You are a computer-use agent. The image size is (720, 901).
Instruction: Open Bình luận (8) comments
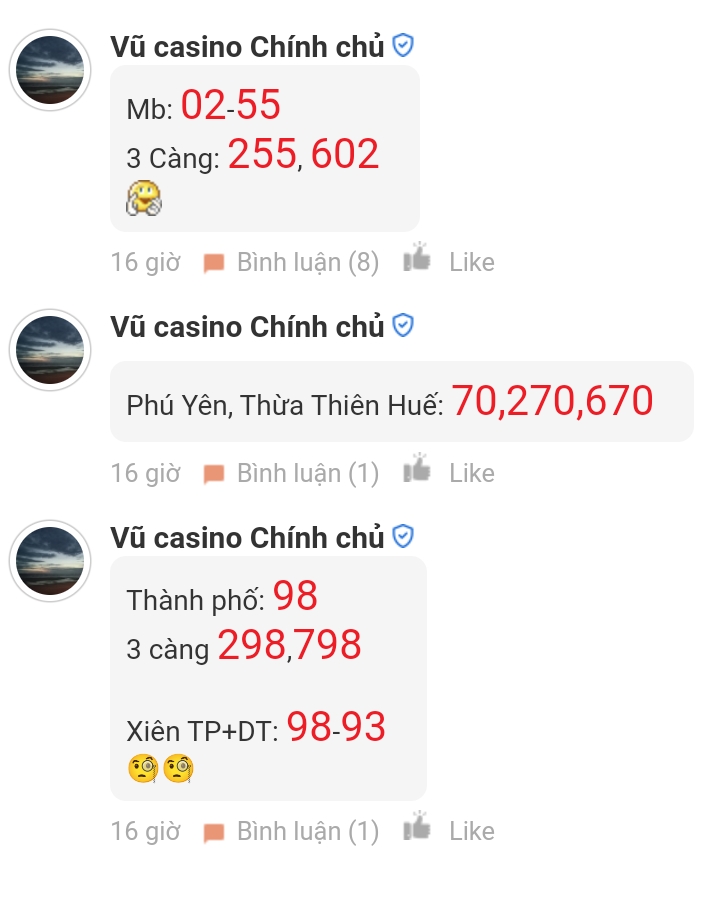[x=292, y=263]
